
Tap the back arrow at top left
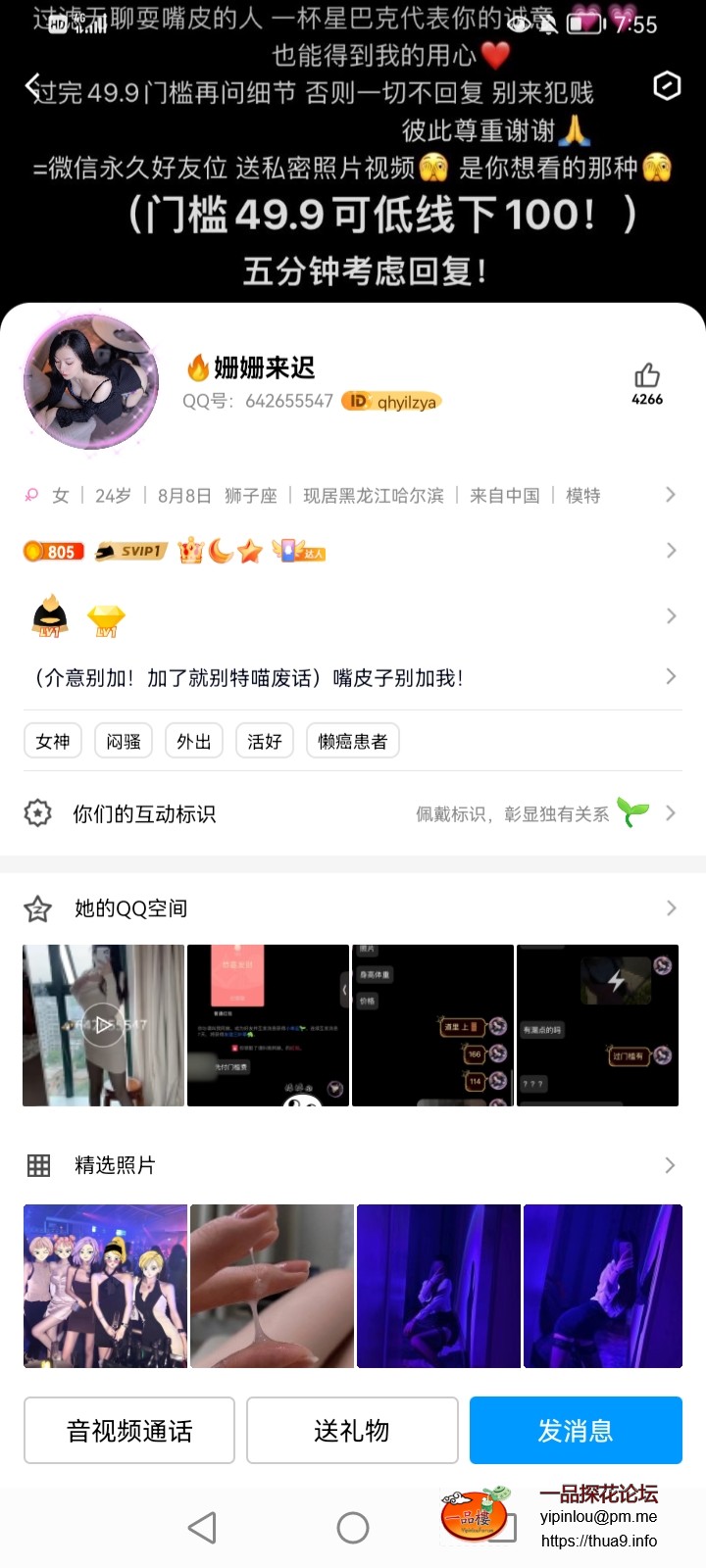coord(29,86)
